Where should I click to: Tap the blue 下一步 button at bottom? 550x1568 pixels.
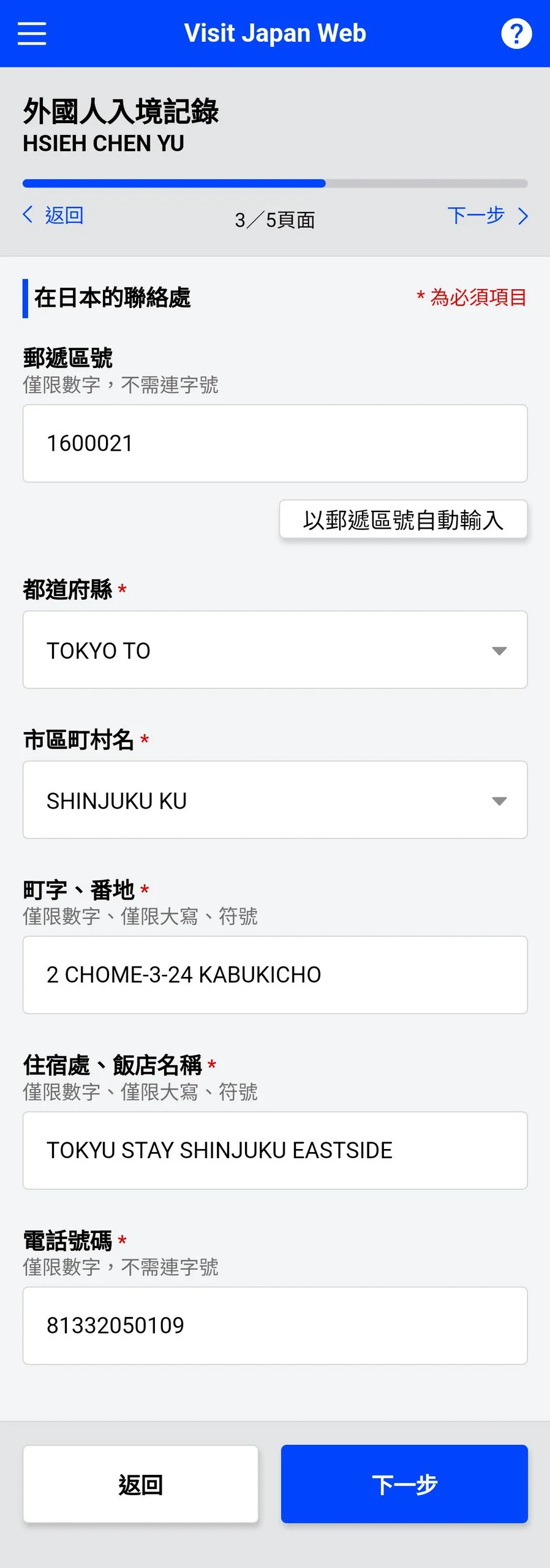click(x=404, y=1484)
